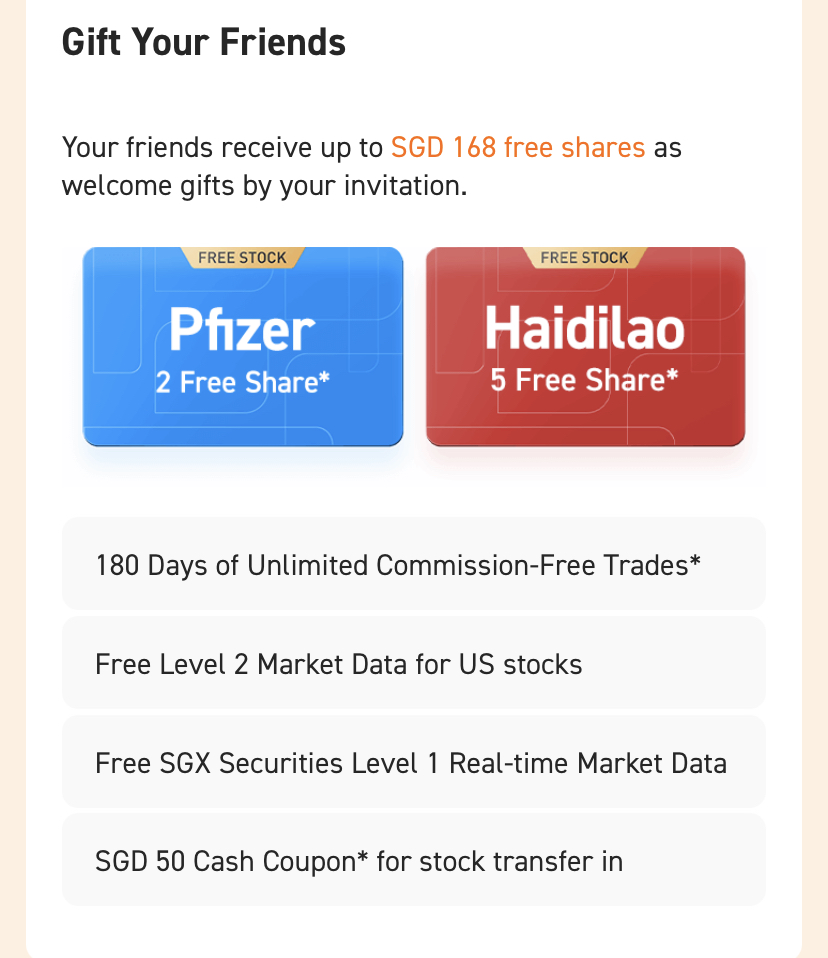Tap the SGD 168 free shares link
This screenshot has width=828, height=958.
[517, 148]
